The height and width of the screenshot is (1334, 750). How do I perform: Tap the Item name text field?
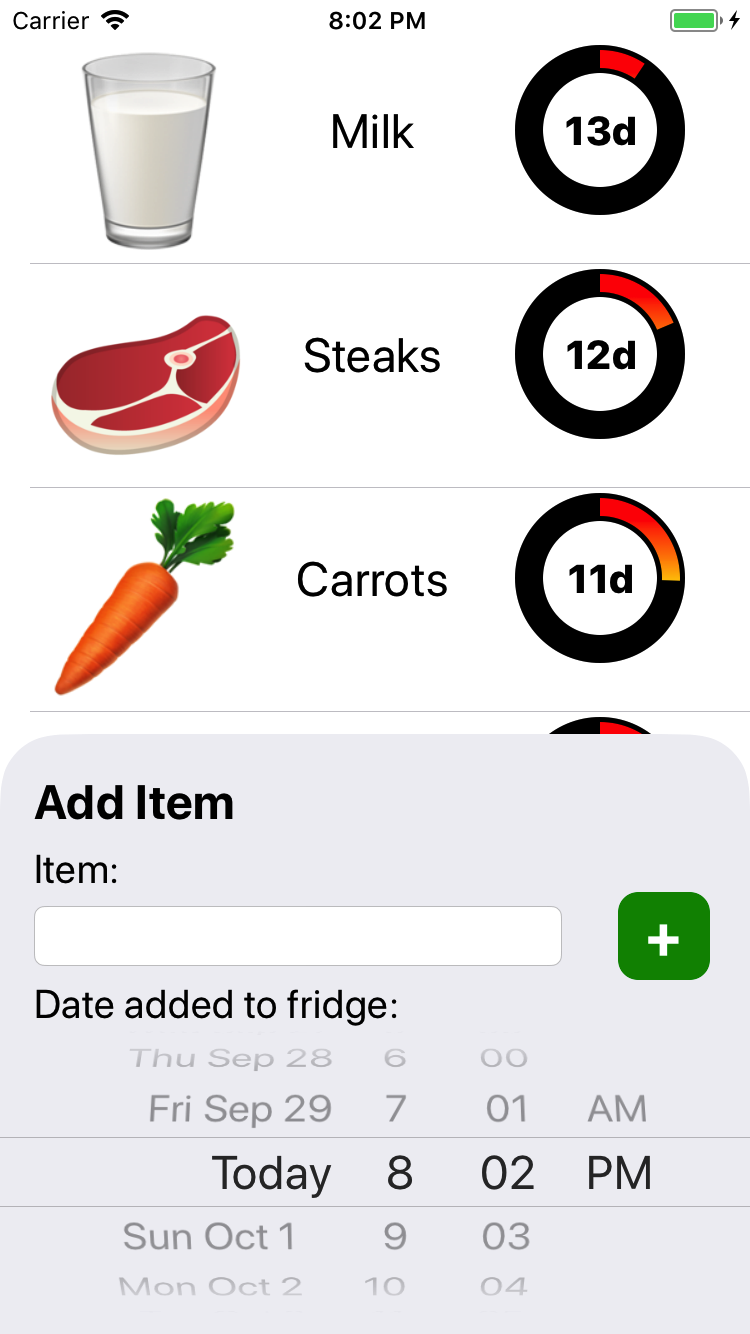click(298, 936)
